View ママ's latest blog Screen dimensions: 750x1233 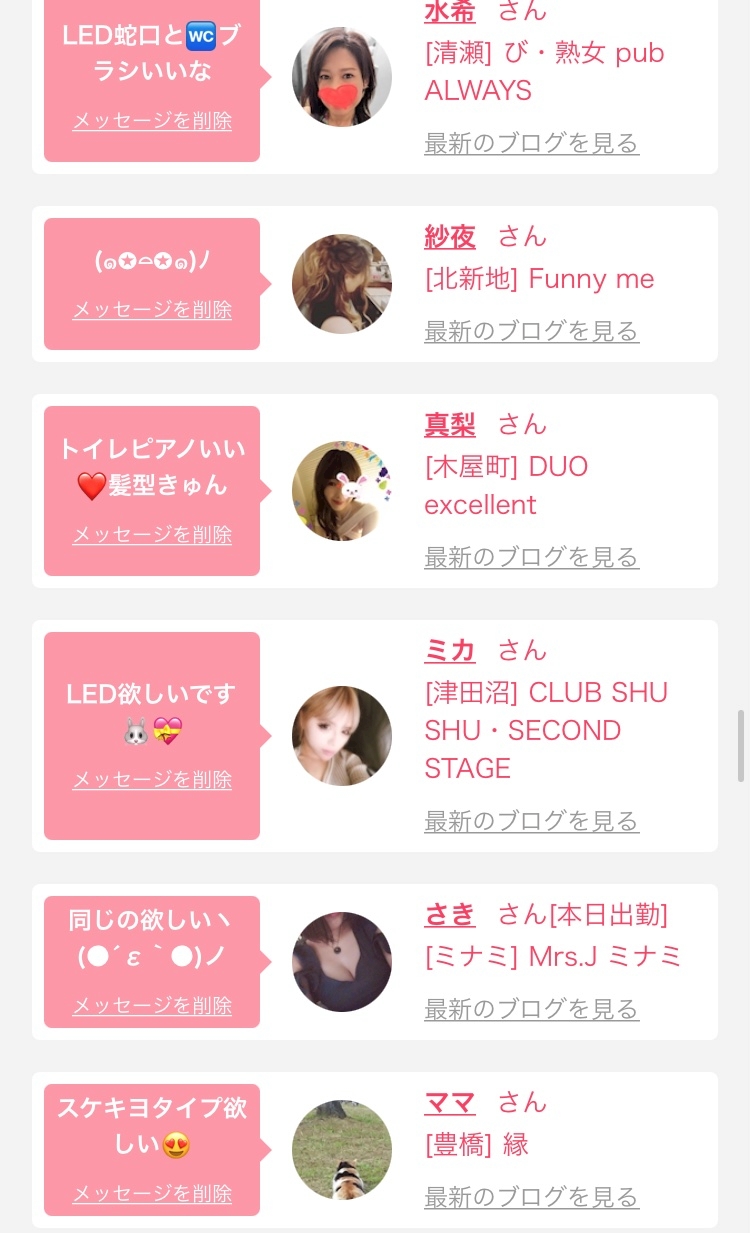tap(531, 1197)
